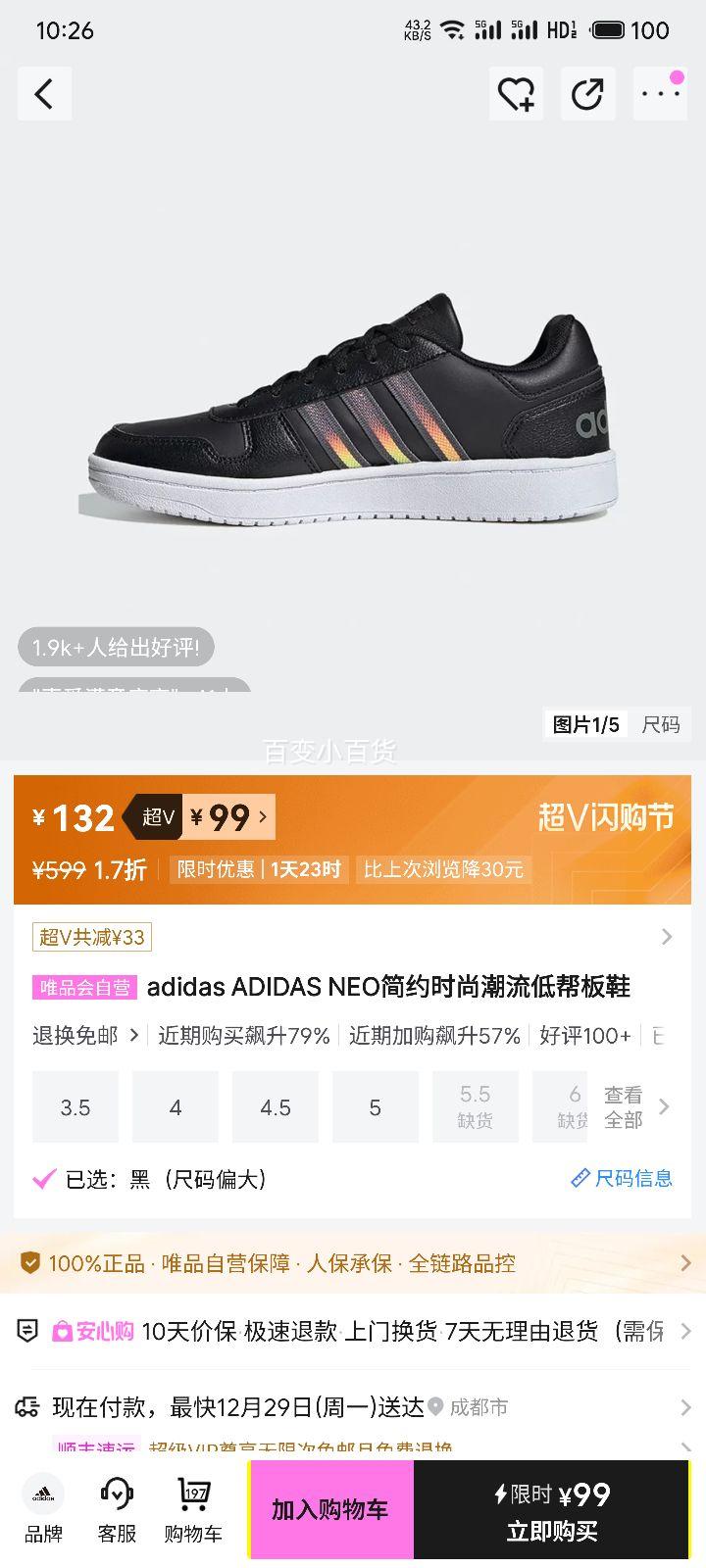Select shoe size 3.5
This screenshot has width=706, height=1568.
pos(75,1106)
